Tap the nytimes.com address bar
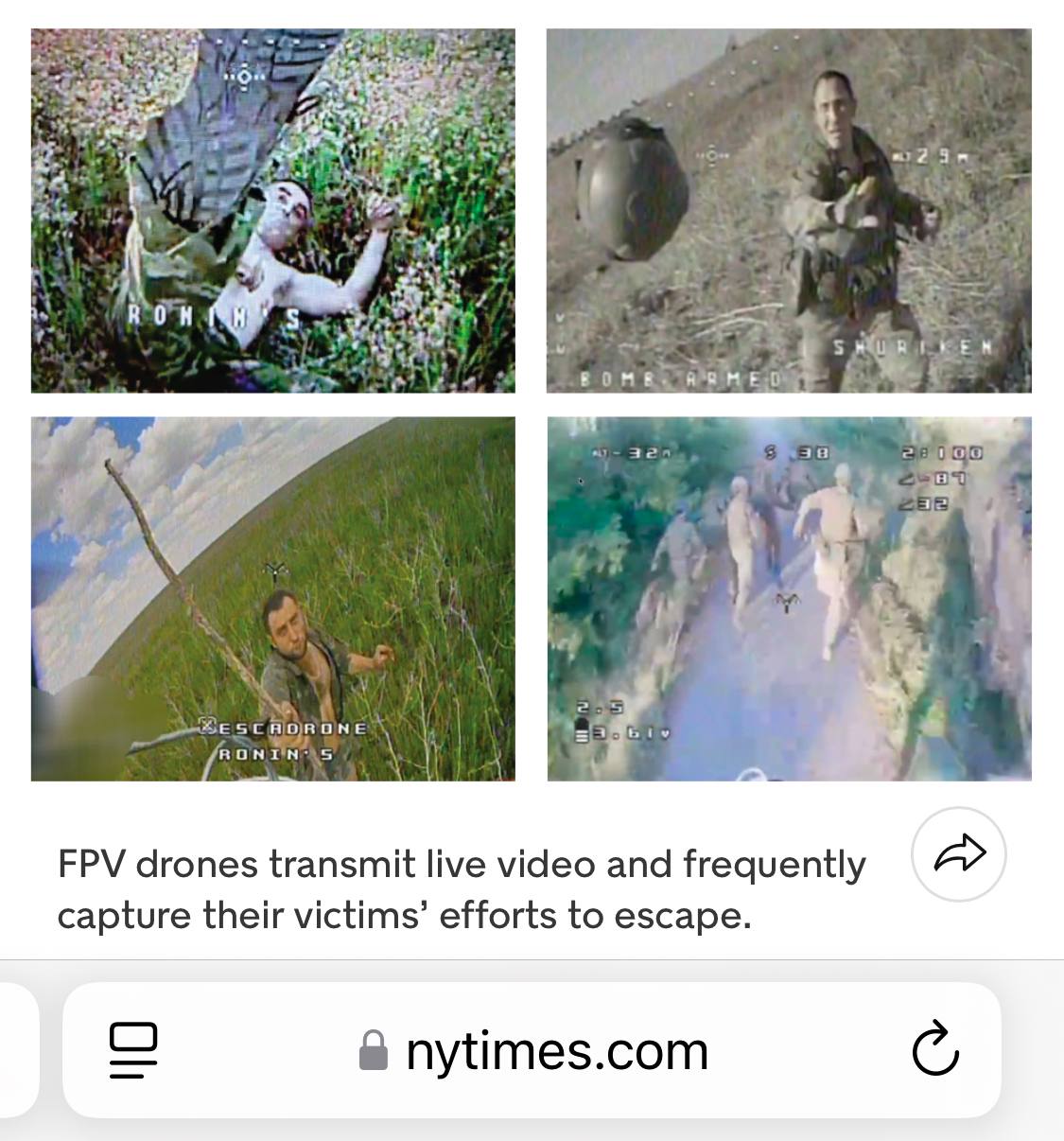Screen dimensions: 1064x1141 coord(534,1050)
